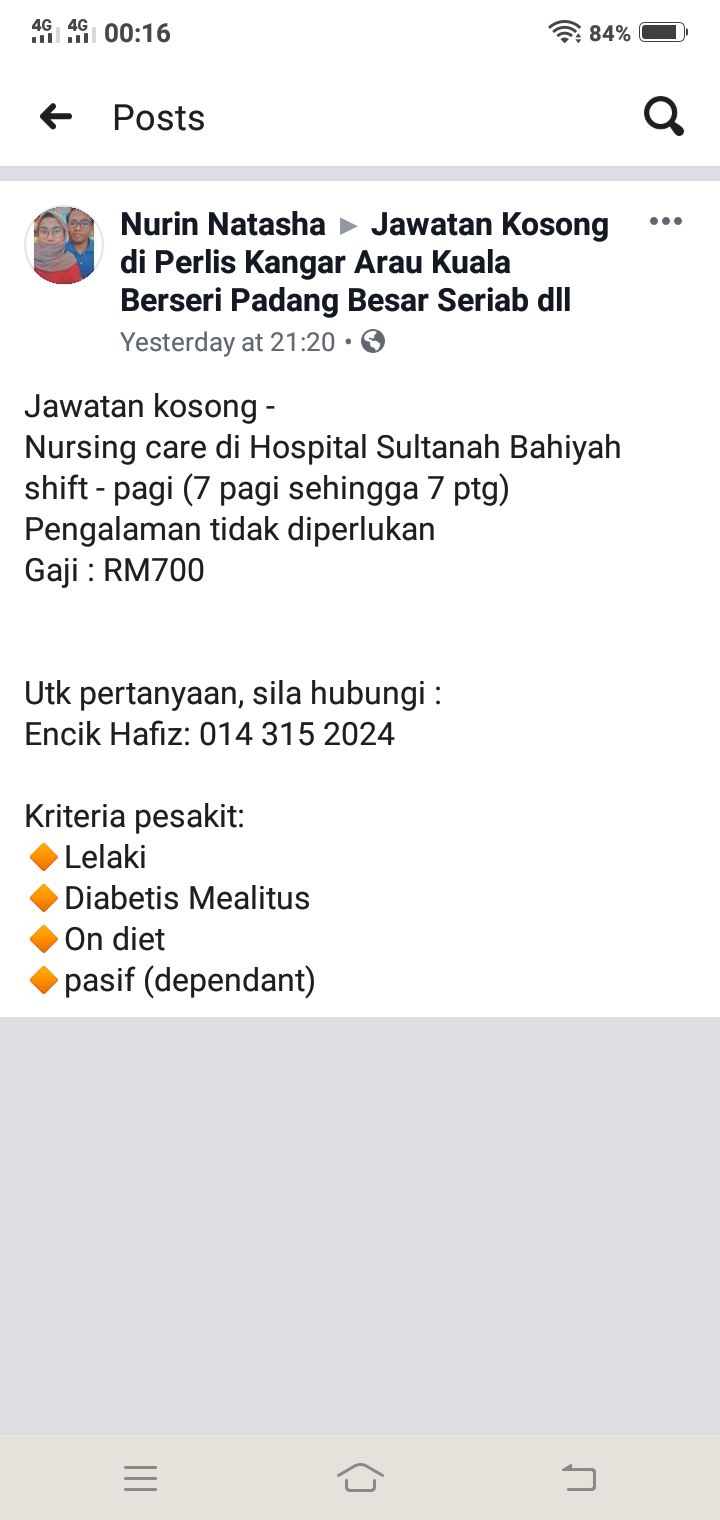View Nurin Natasha's profile picture

(64, 245)
